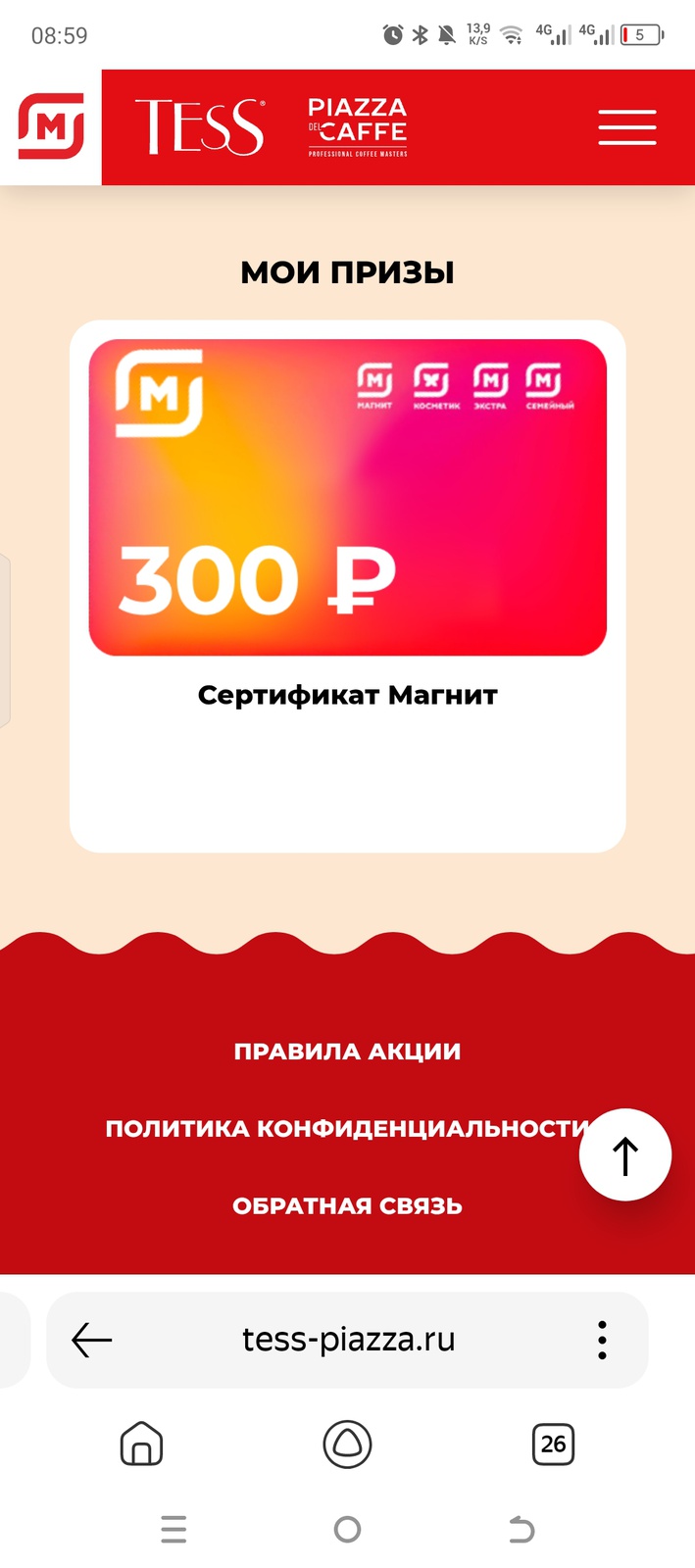The image size is (695, 1568).
Task: Tap the scroll-to-top arrow button
Action: coord(624,1155)
